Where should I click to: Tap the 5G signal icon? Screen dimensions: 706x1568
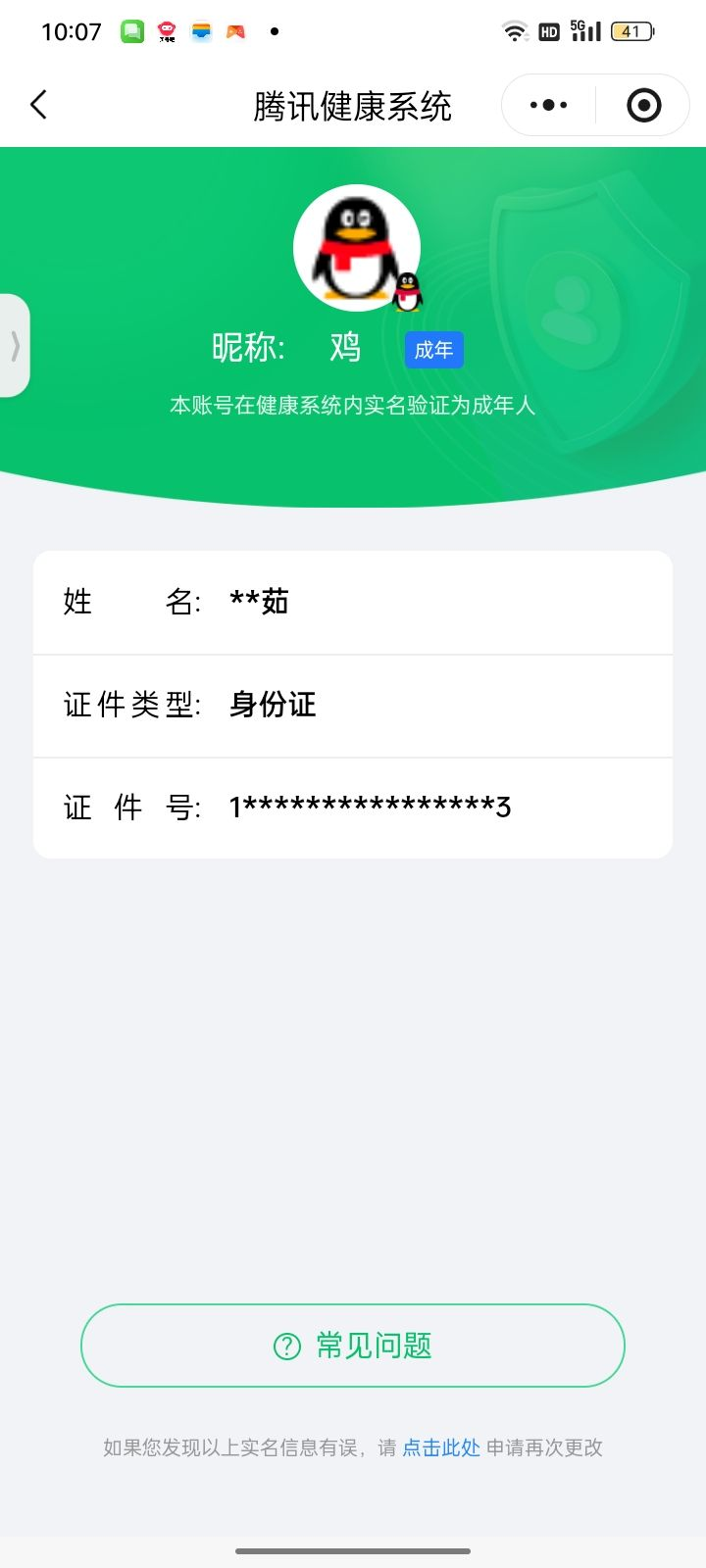point(586,29)
